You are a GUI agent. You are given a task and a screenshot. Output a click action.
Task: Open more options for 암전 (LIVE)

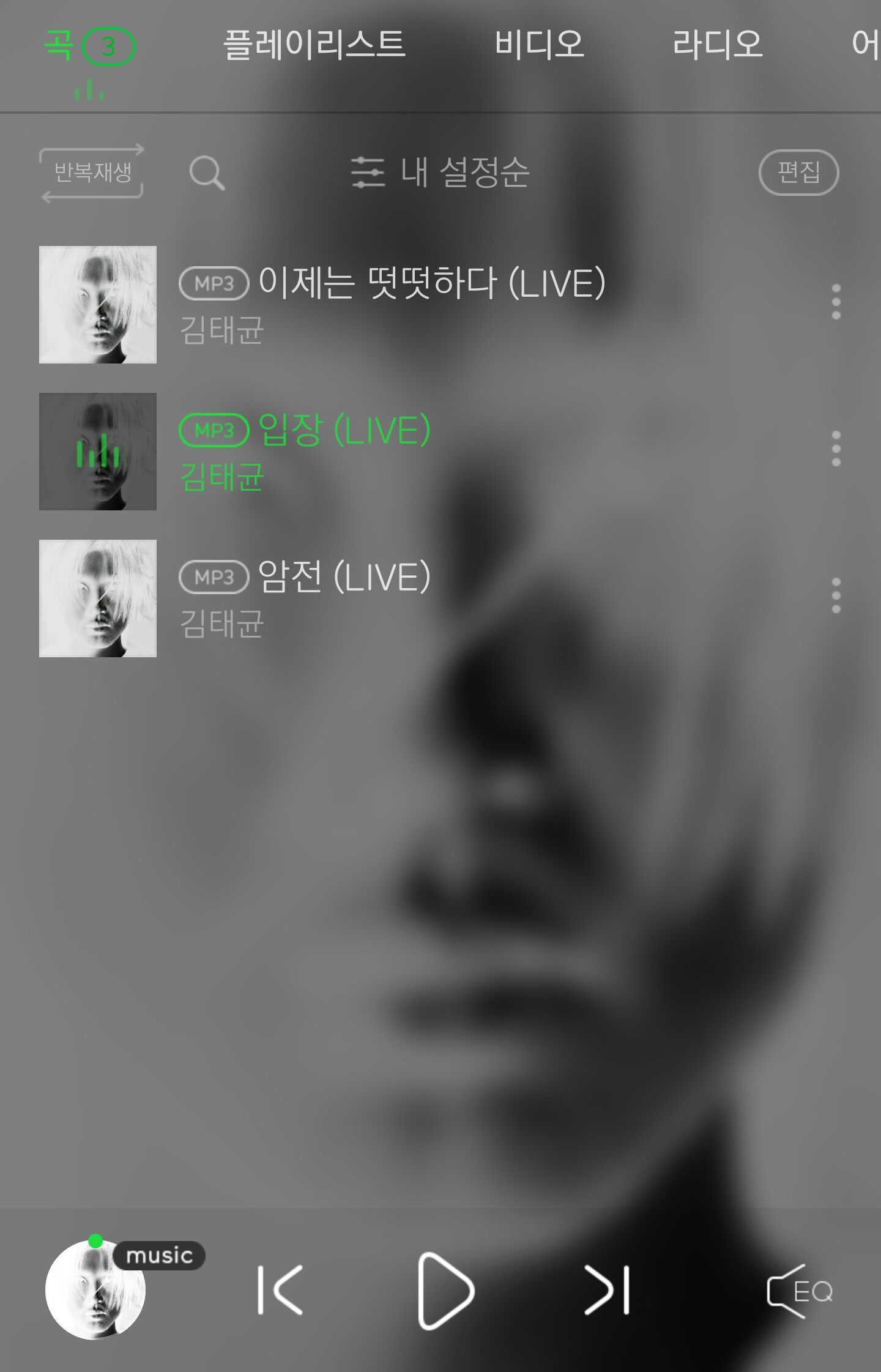836,595
